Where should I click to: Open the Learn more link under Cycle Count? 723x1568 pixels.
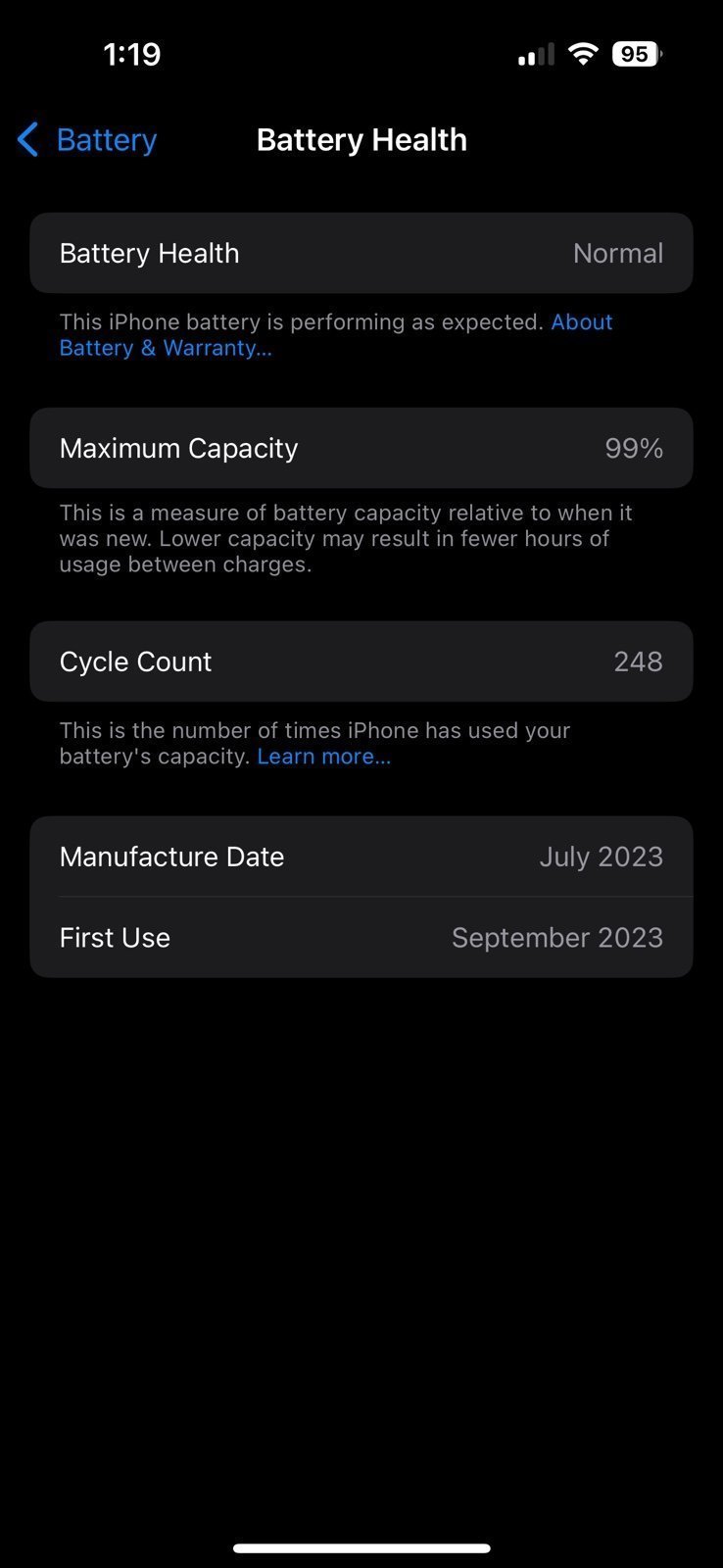click(323, 756)
